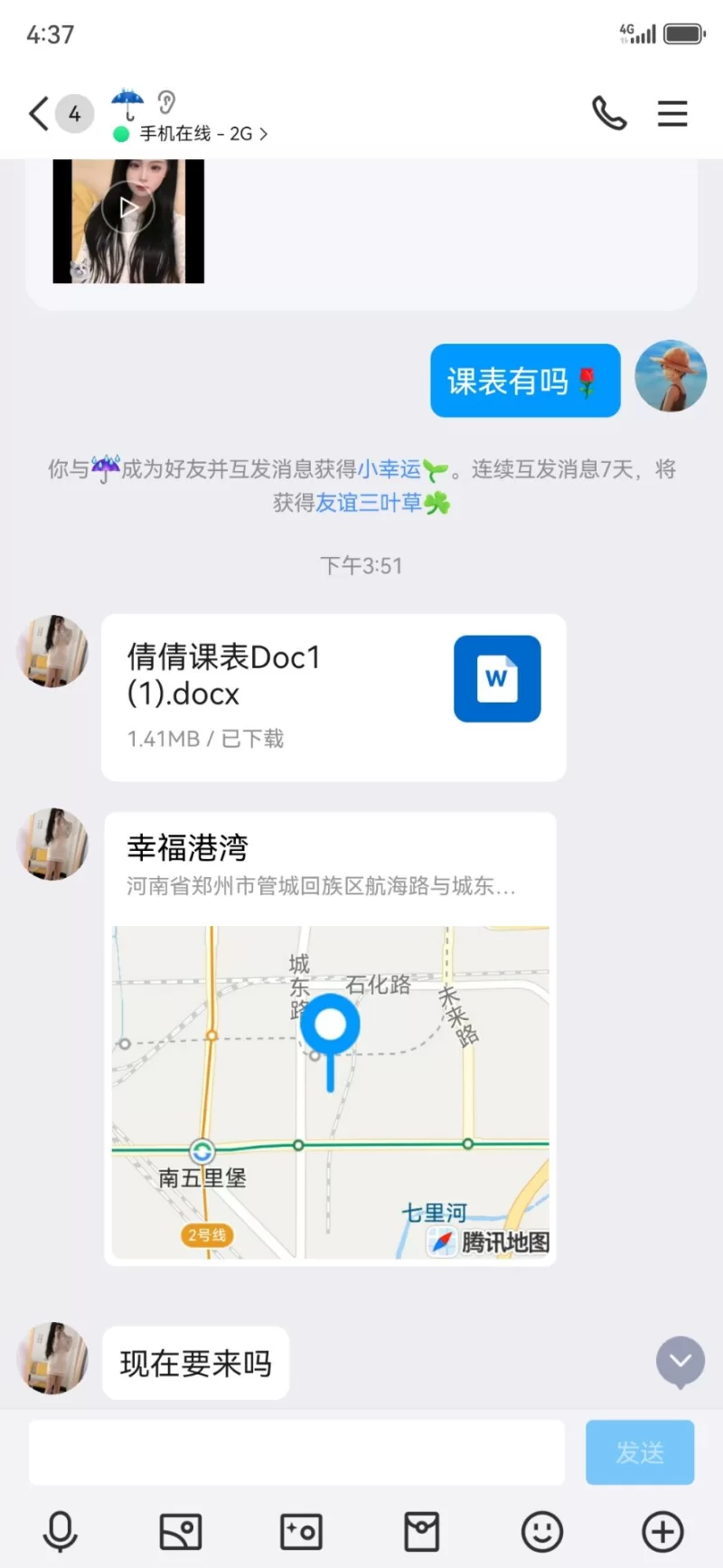Open my own avatar beside 课表有吗
The height and width of the screenshot is (1568, 723).
(x=671, y=376)
